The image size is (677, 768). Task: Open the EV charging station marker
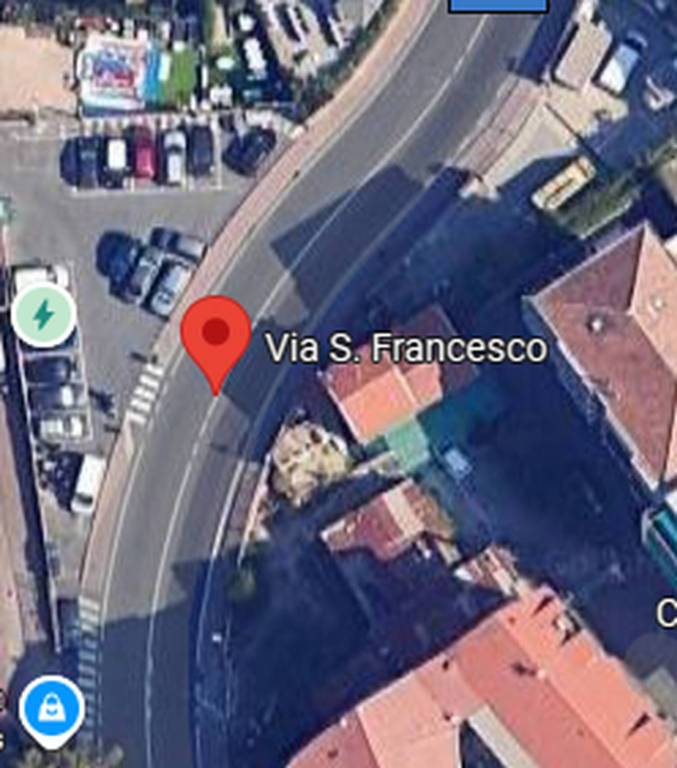[x=43, y=316]
